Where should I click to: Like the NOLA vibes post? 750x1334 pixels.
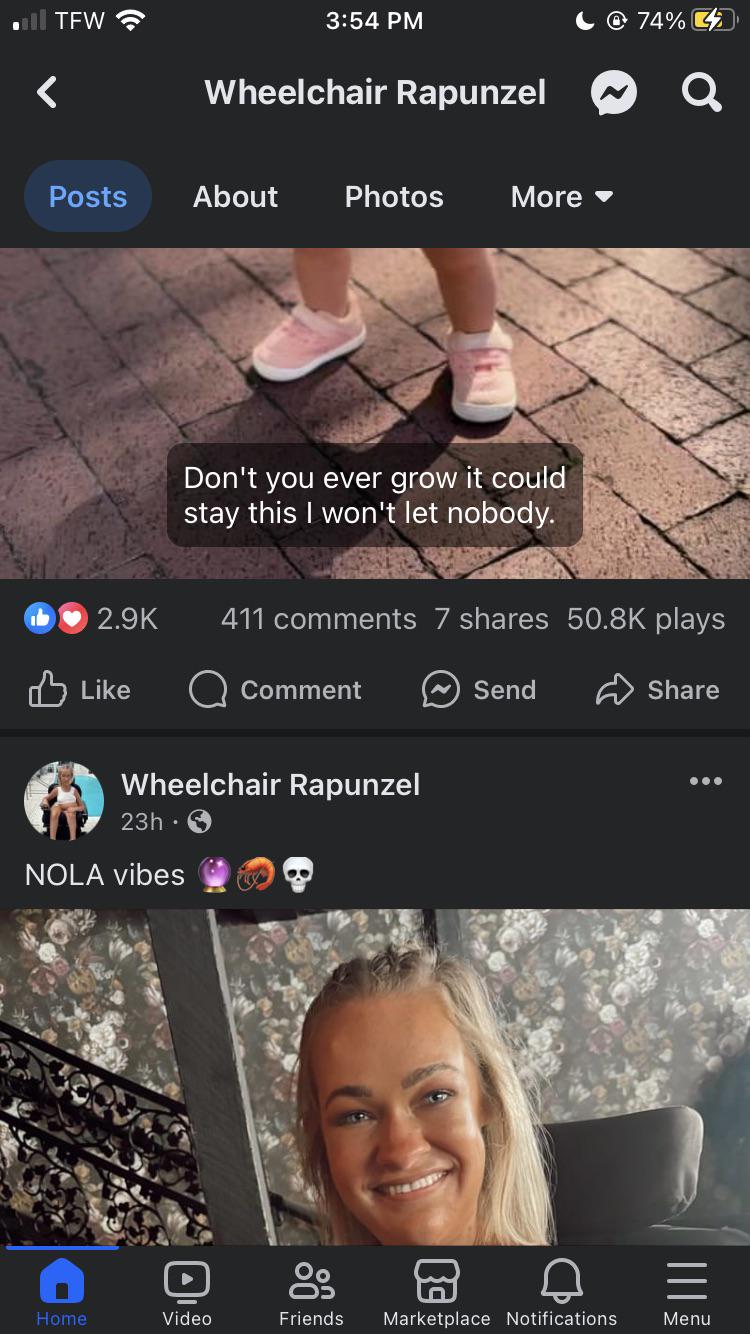pos(79,690)
